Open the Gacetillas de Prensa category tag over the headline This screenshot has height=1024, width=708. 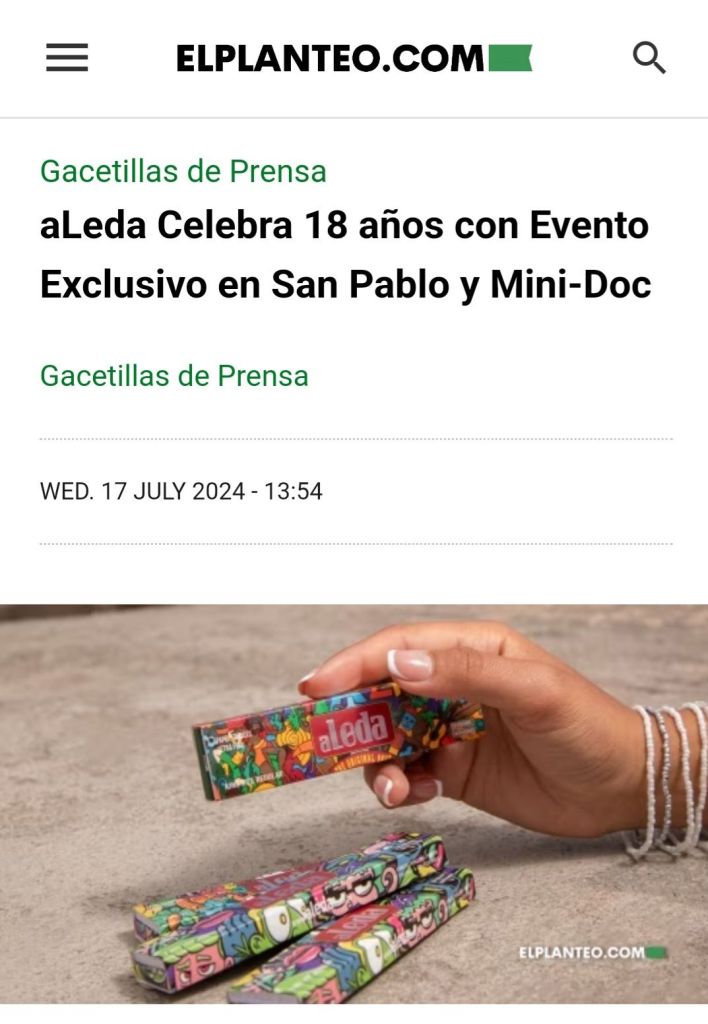[x=183, y=171]
